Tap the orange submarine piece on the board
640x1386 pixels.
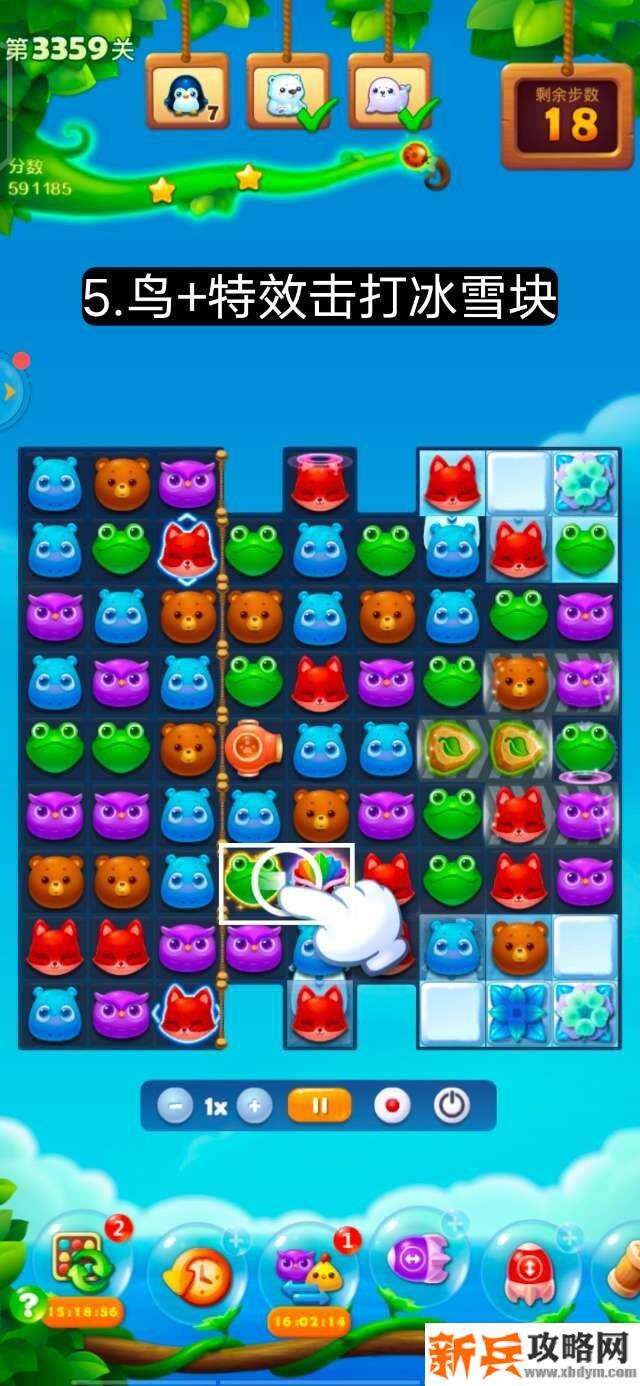click(x=252, y=749)
